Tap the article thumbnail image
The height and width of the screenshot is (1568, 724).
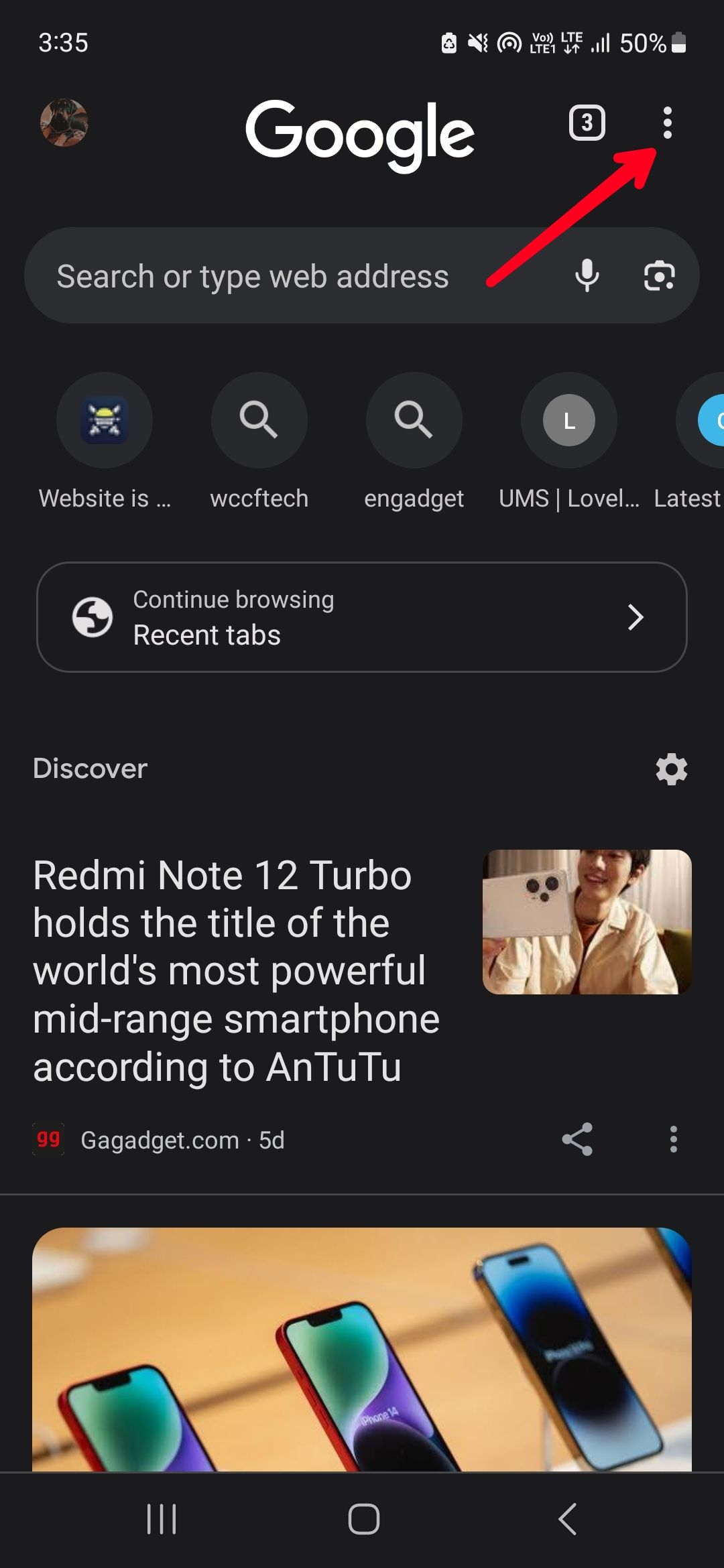(x=586, y=922)
